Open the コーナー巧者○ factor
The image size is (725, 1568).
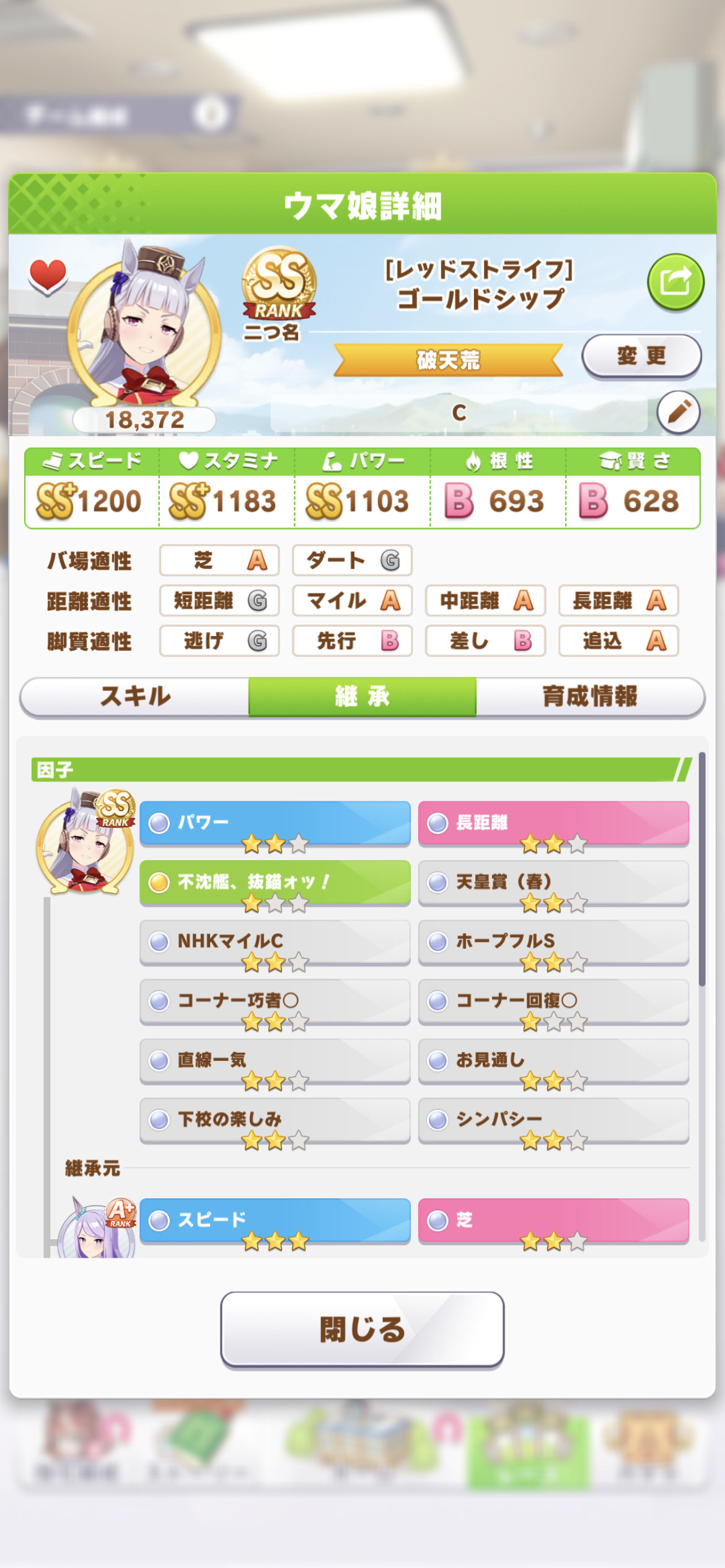click(275, 1001)
